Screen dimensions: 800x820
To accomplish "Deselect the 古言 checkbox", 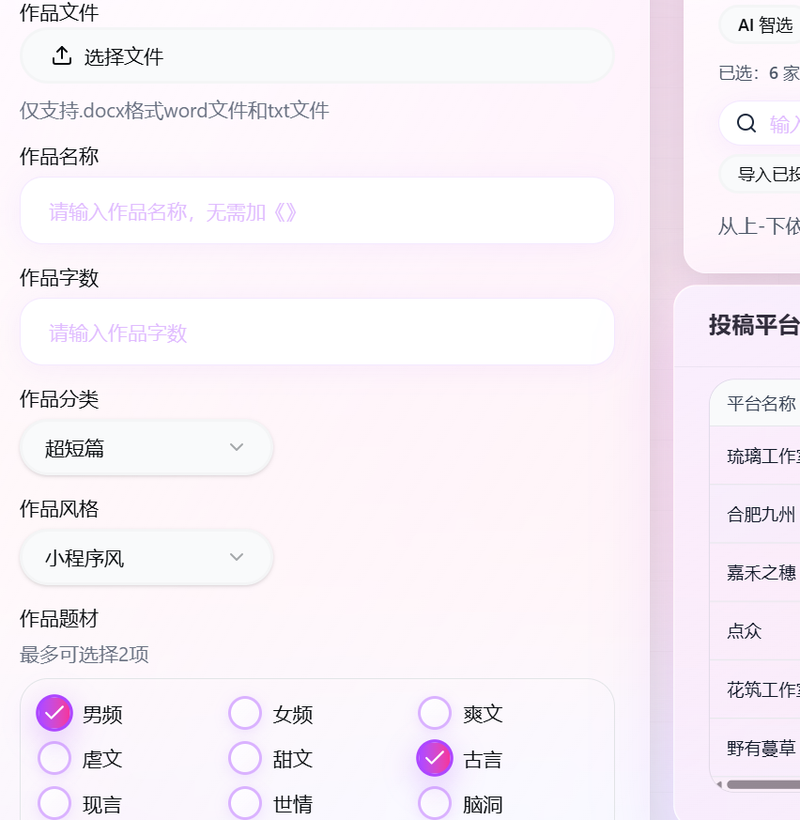I will 435,758.
